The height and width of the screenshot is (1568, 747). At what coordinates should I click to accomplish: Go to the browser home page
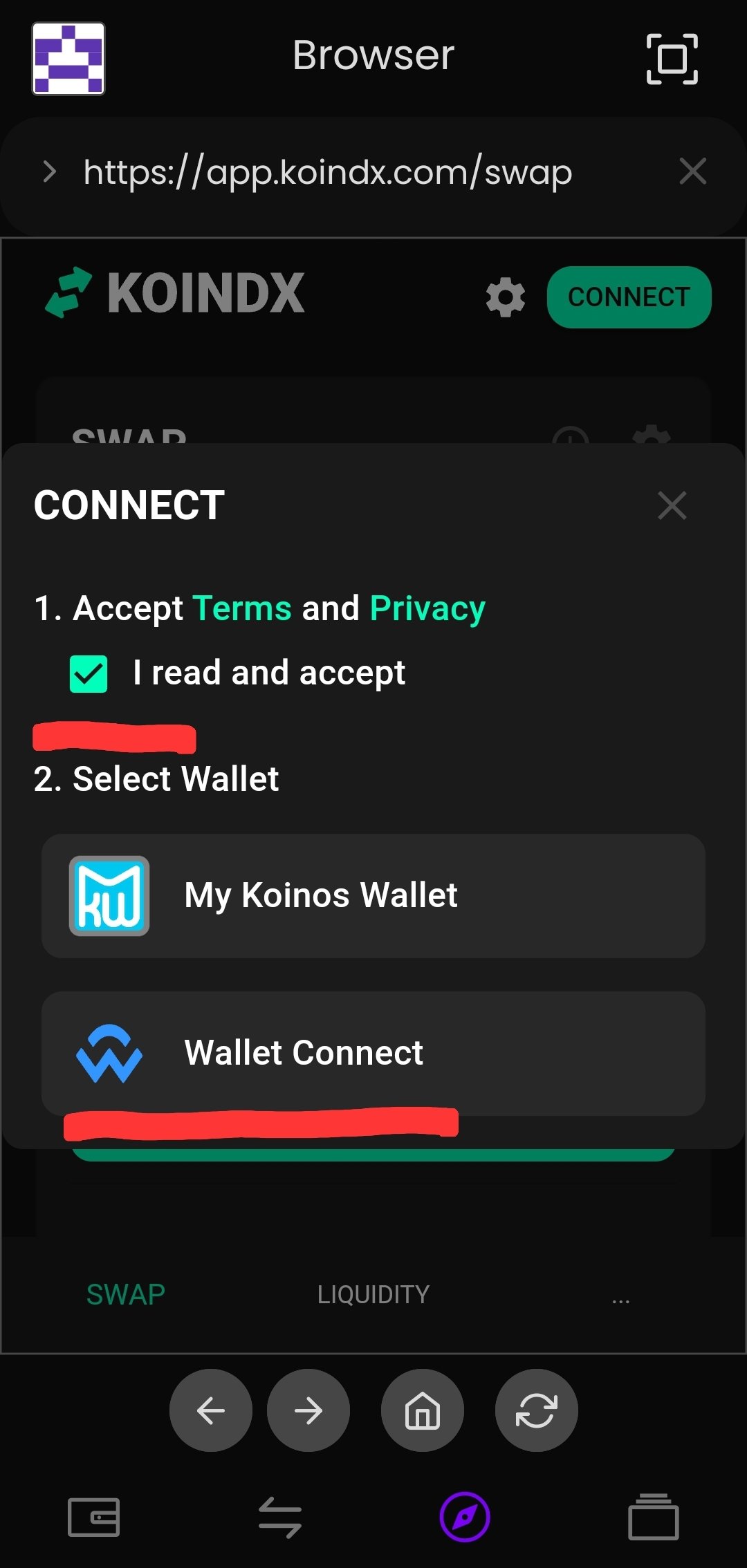pyautogui.click(x=423, y=1410)
